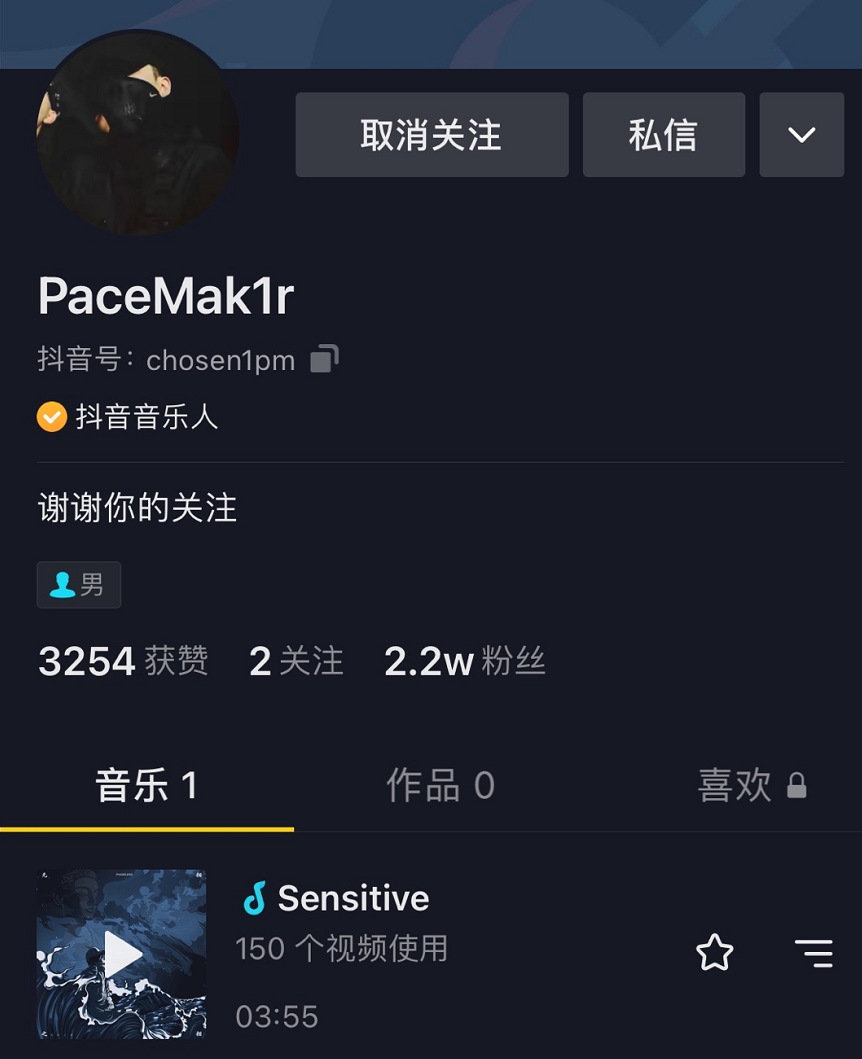Switch to the 喜欢 likes tab
This screenshot has width=862, height=1059.
(737, 786)
